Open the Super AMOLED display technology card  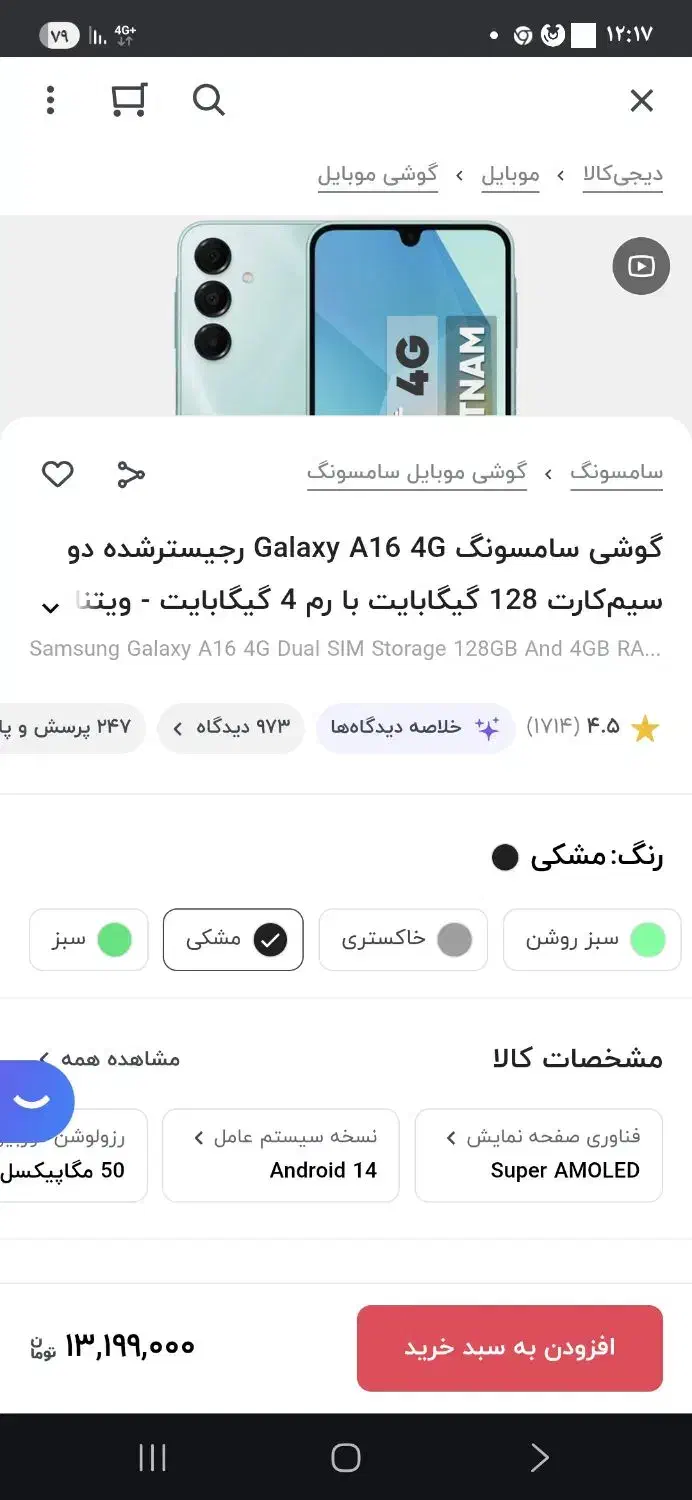pos(539,1155)
